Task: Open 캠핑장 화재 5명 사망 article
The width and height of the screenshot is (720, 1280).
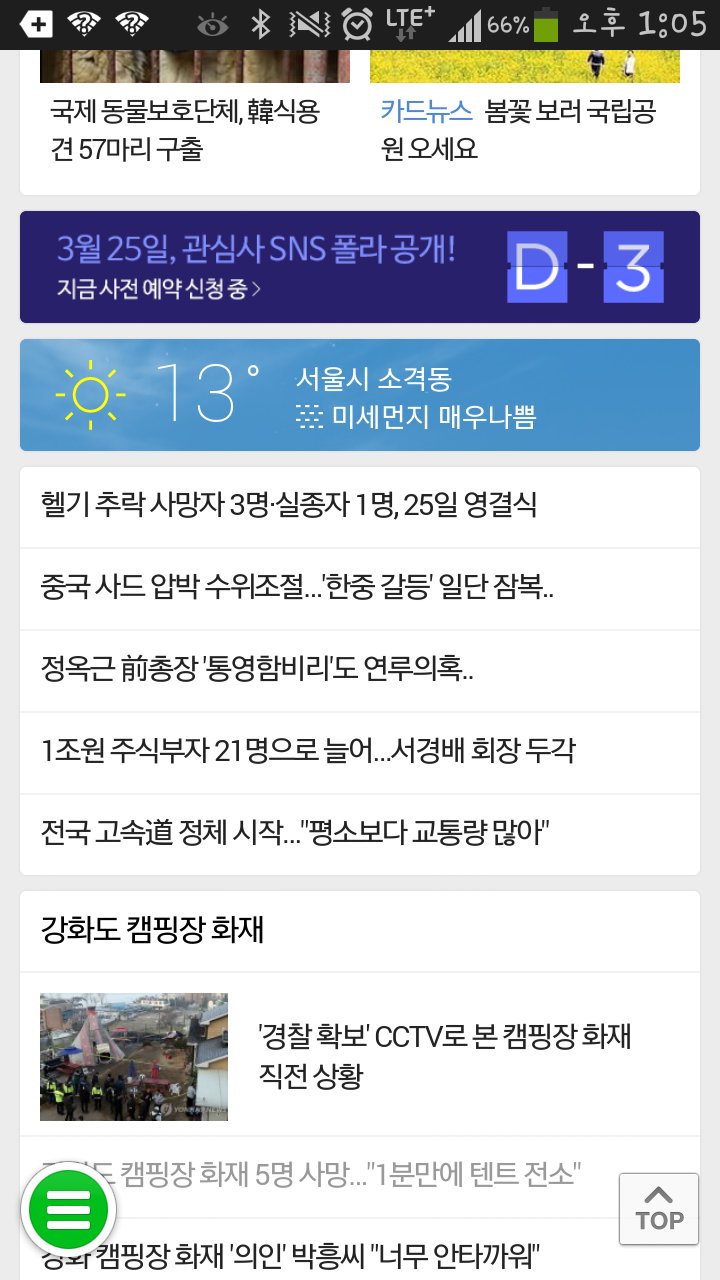Action: click(340, 1175)
